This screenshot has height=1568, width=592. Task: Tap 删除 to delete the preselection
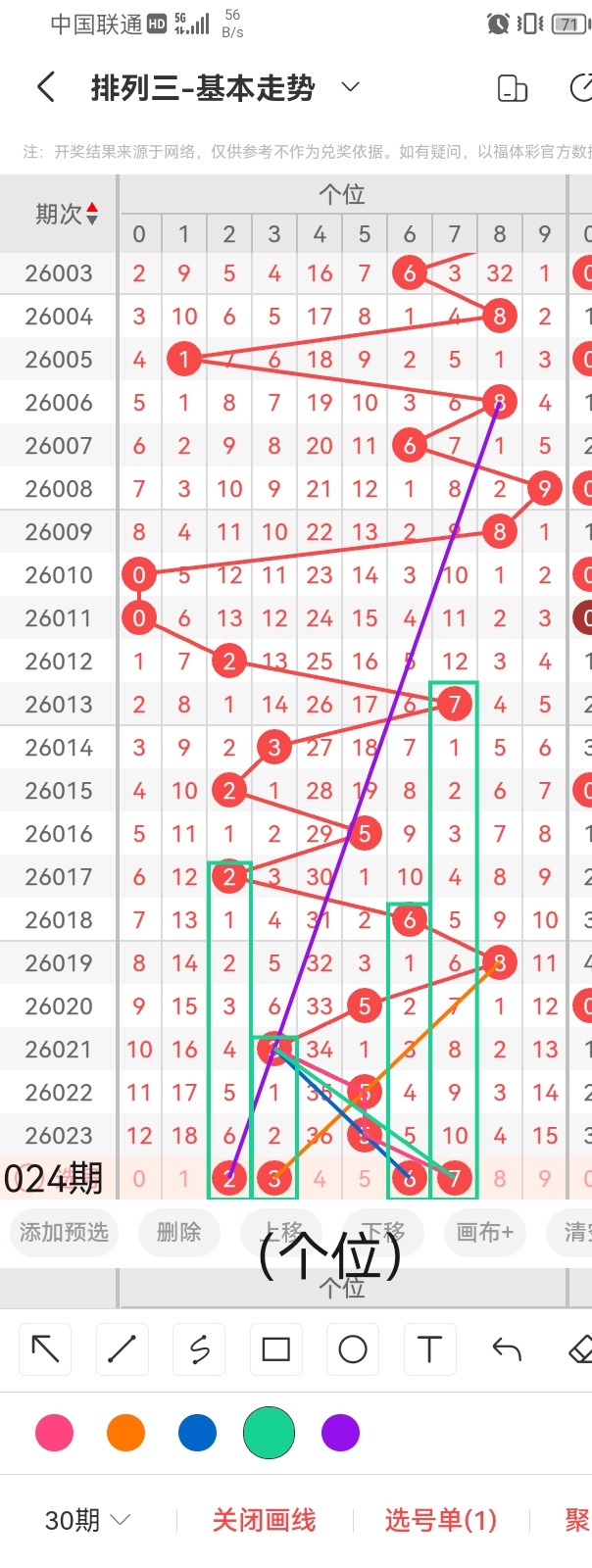178,1232
